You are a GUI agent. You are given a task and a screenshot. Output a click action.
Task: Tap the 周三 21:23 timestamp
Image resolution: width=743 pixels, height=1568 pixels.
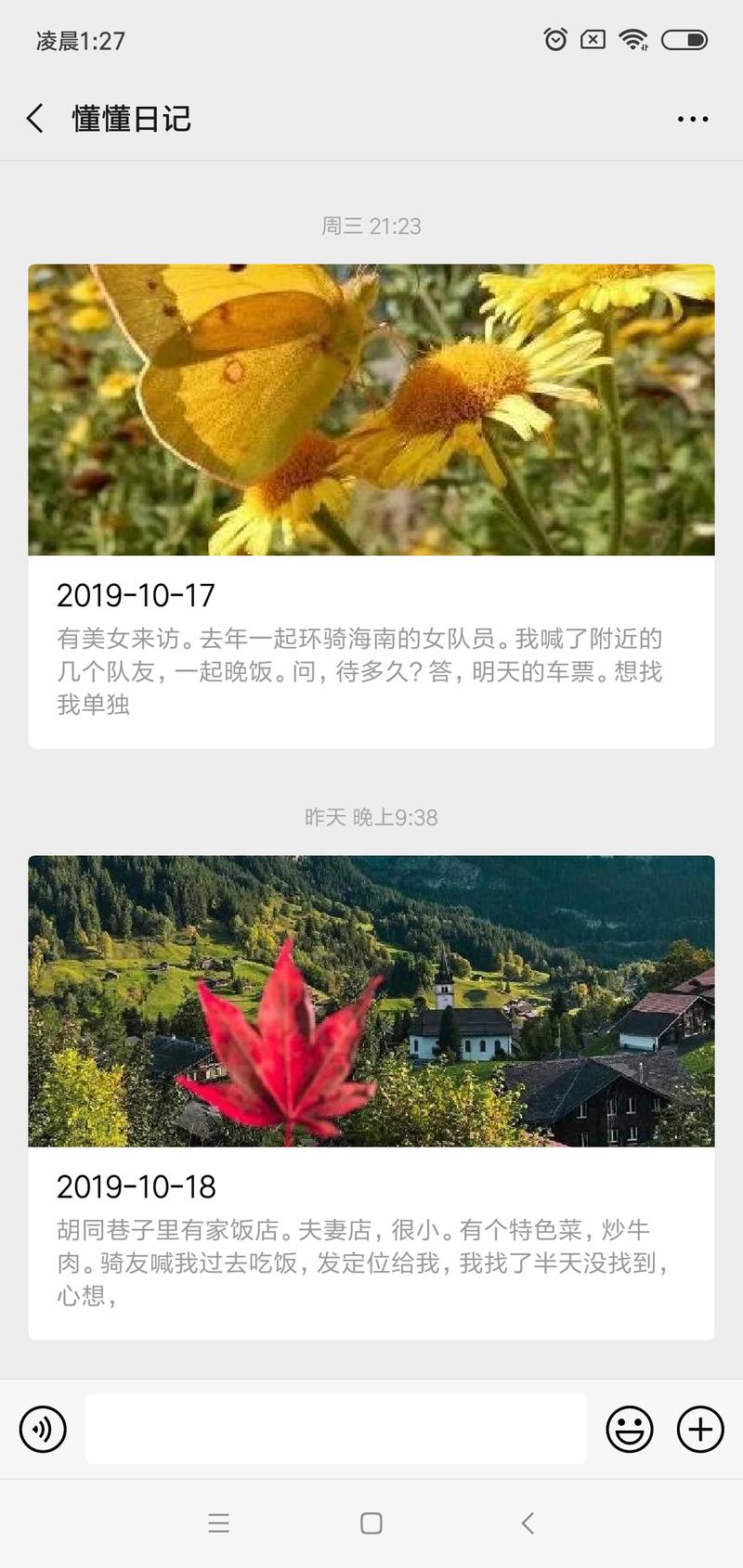370,225
